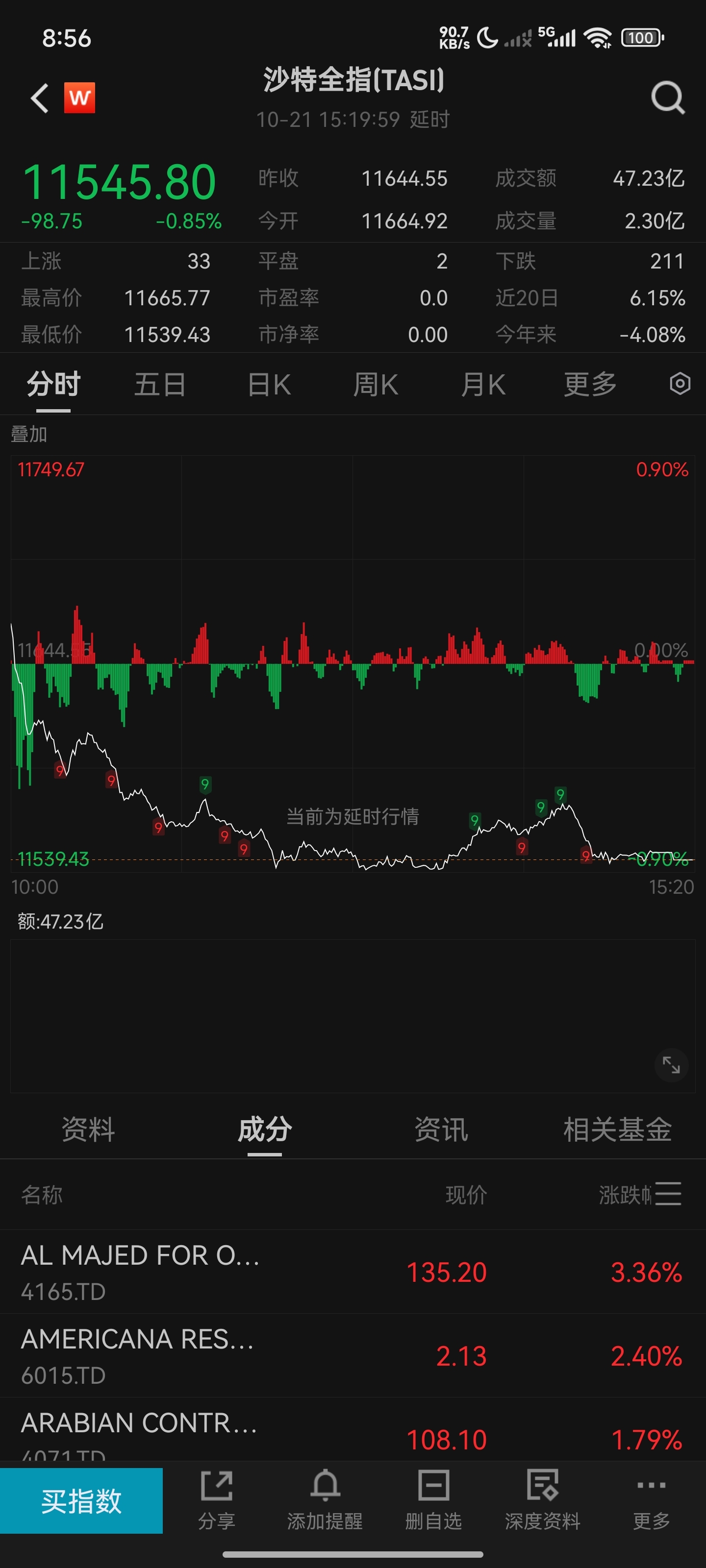Open the 相关基金 tab

617,1130
